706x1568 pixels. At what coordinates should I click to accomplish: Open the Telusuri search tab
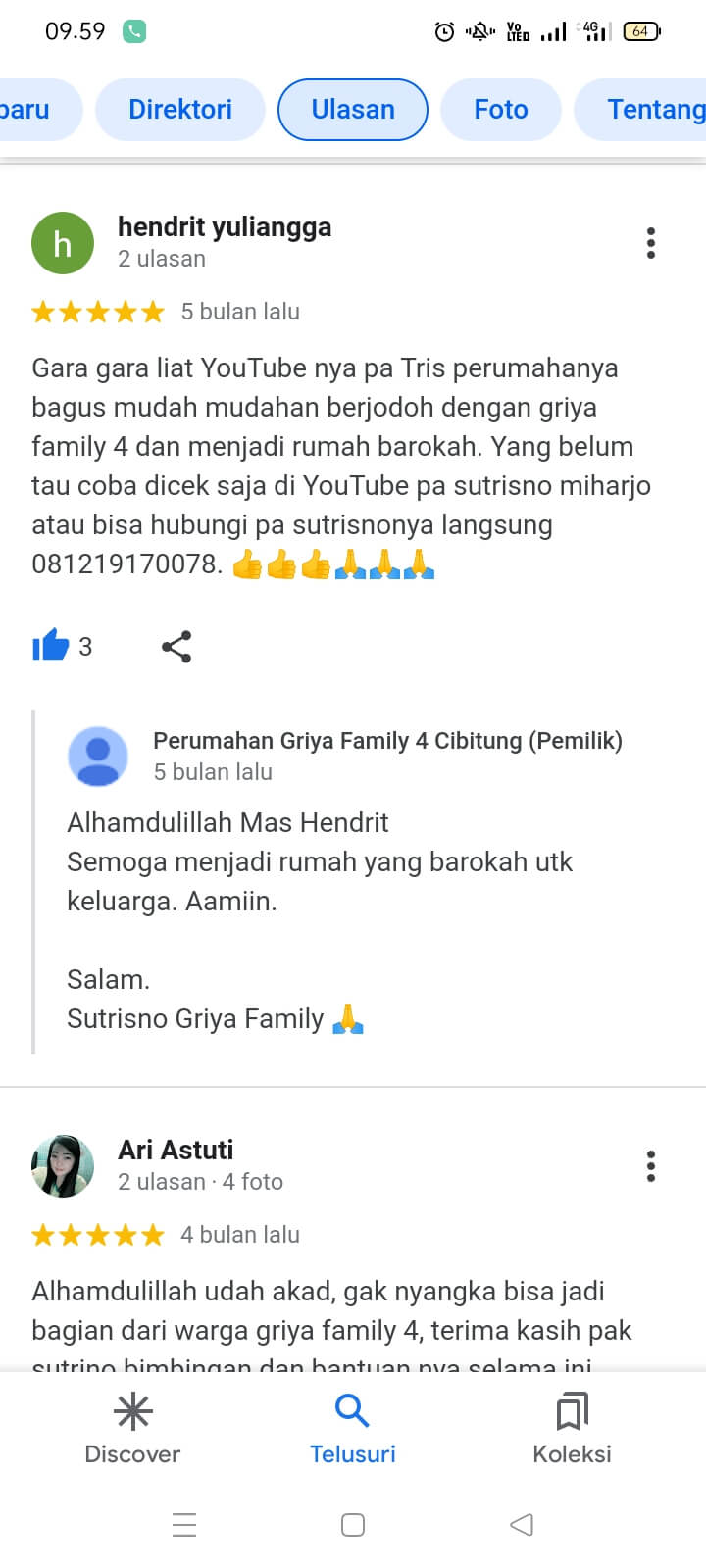pyautogui.click(x=352, y=1427)
